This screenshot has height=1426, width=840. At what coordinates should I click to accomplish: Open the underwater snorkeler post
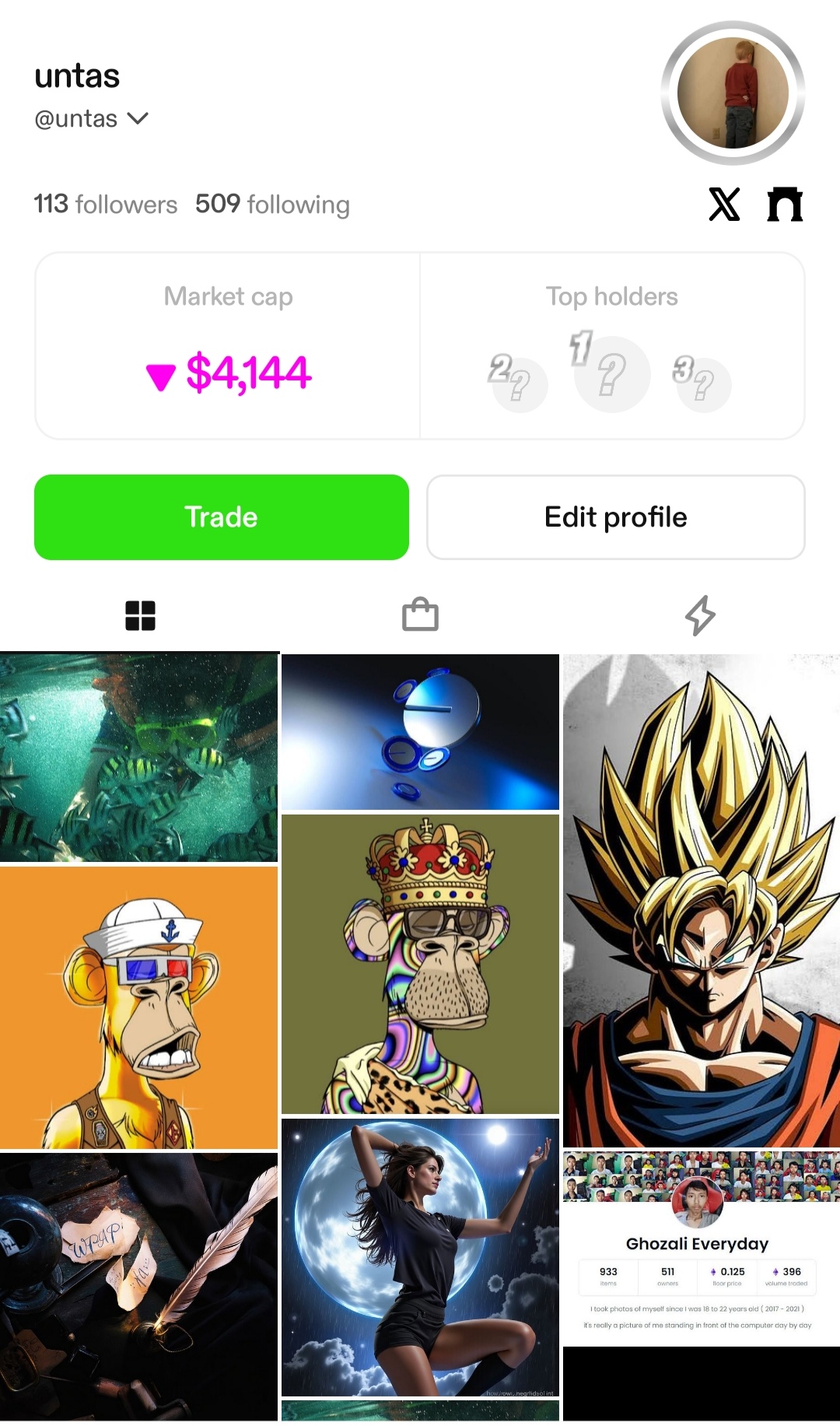[x=138, y=758]
